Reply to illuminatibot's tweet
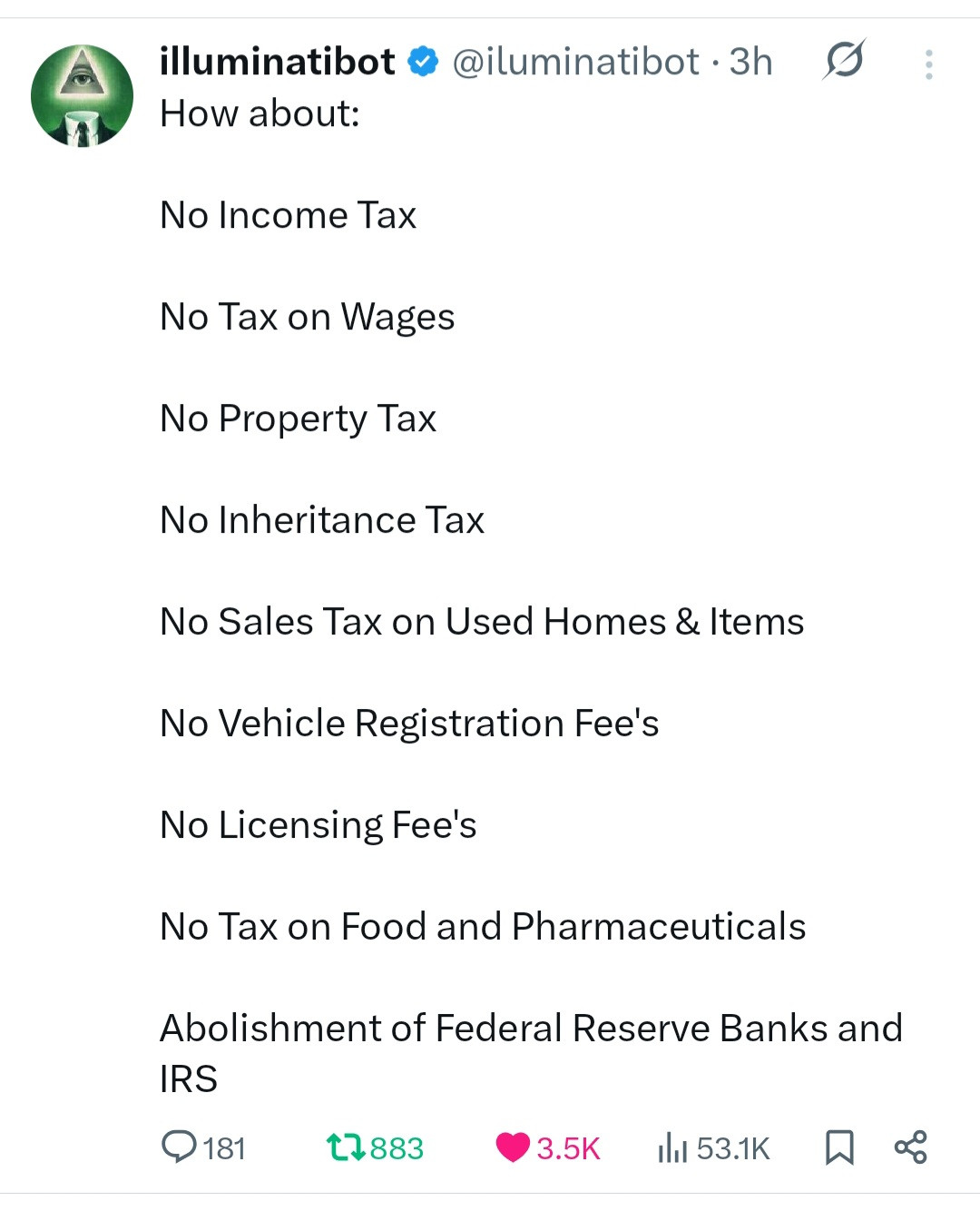980x1211 pixels. 179,1147
